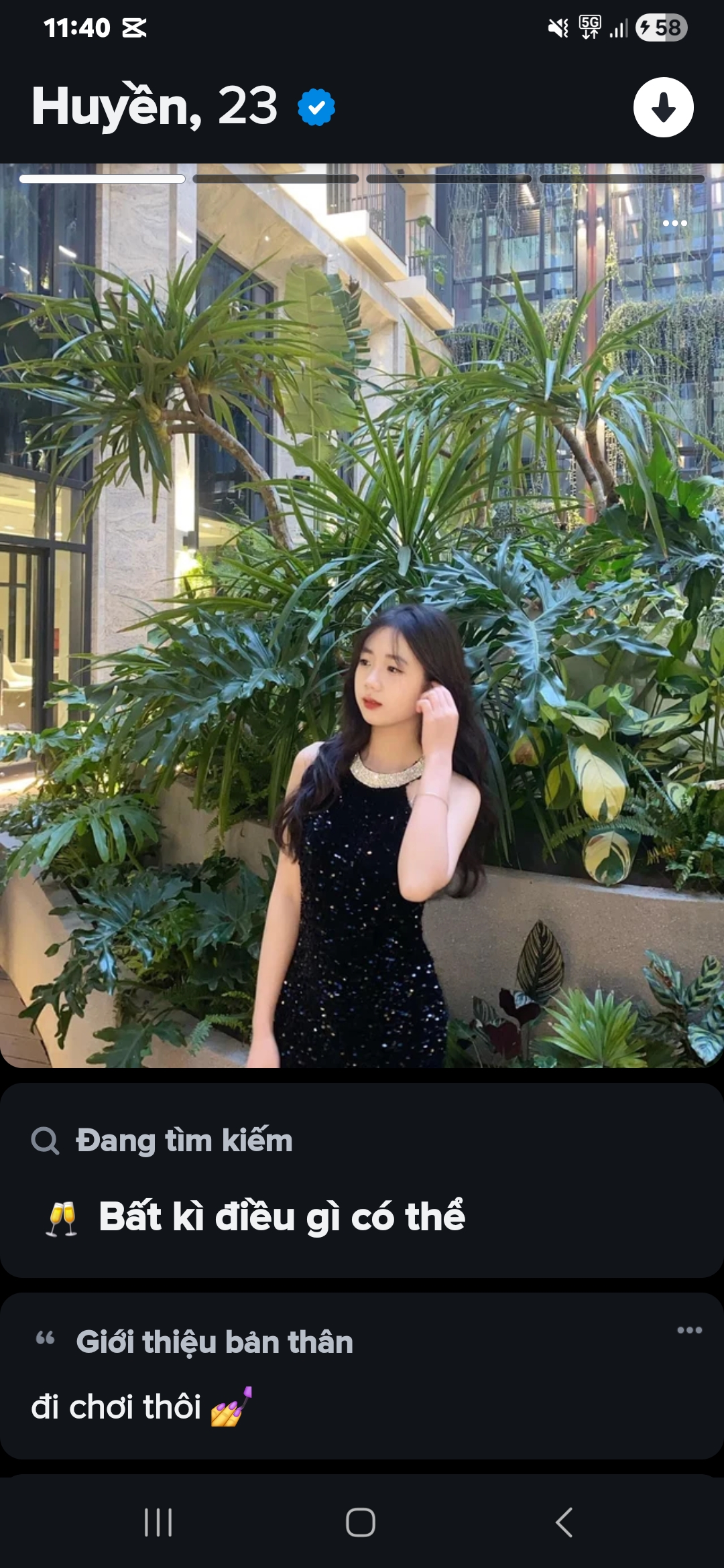Tap the mute indicator in the status bar

point(556,28)
